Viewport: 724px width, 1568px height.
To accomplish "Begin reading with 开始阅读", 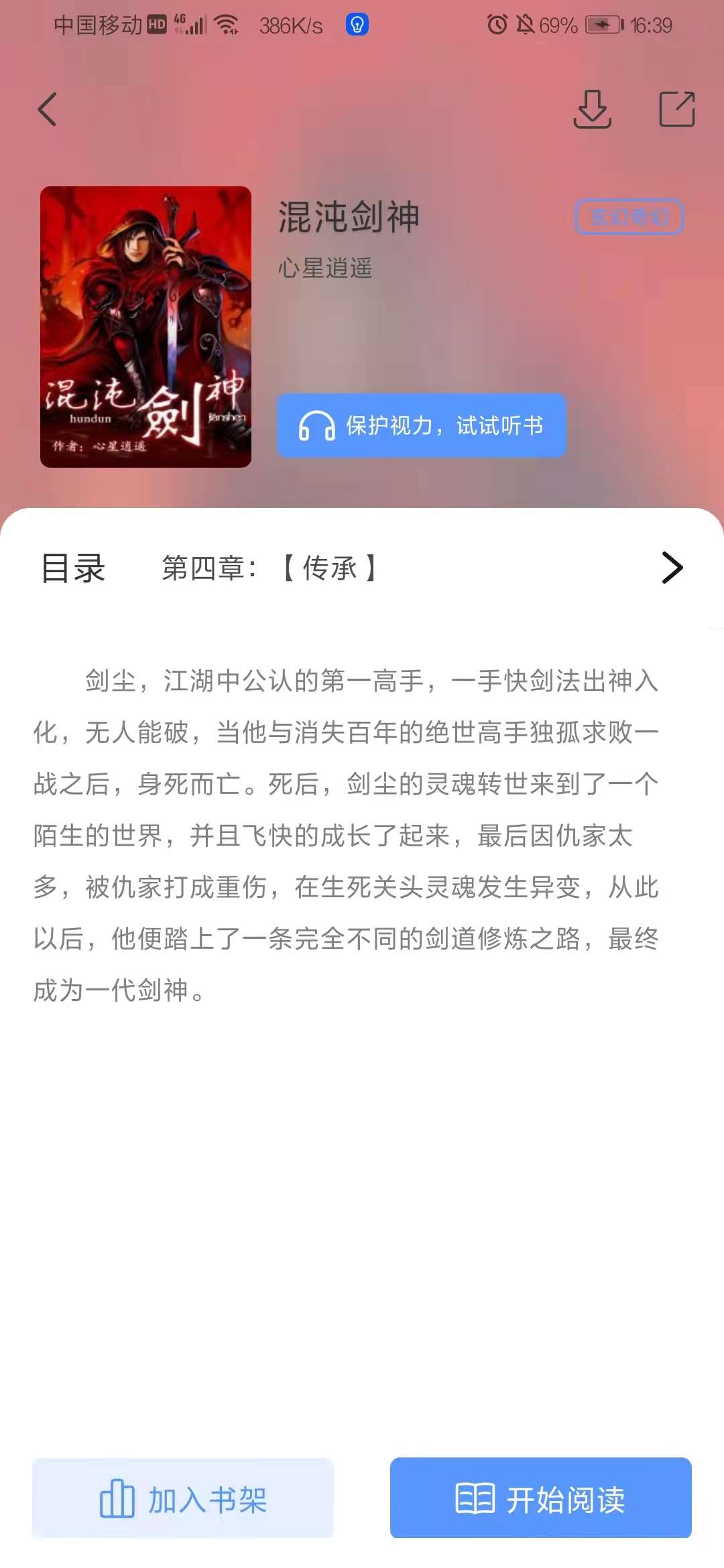I will click(x=540, y=1498).
